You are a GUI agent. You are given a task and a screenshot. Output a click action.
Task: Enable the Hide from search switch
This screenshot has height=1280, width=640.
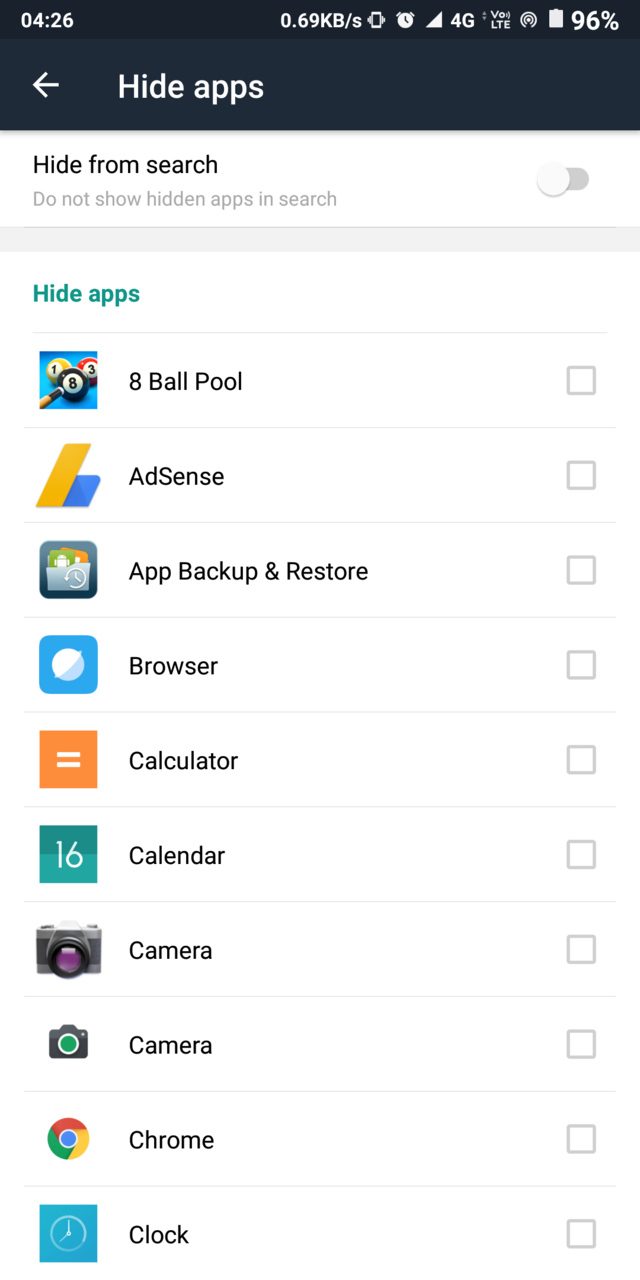click(x=564, y=180)
